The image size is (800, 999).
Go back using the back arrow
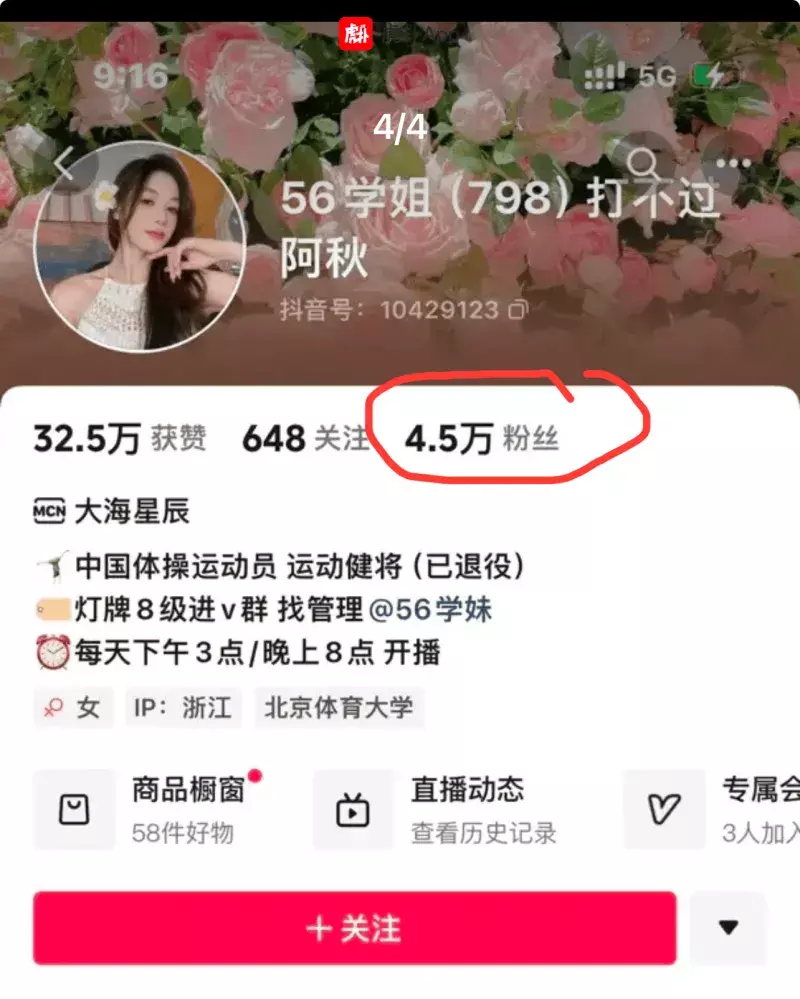(66, 165)
